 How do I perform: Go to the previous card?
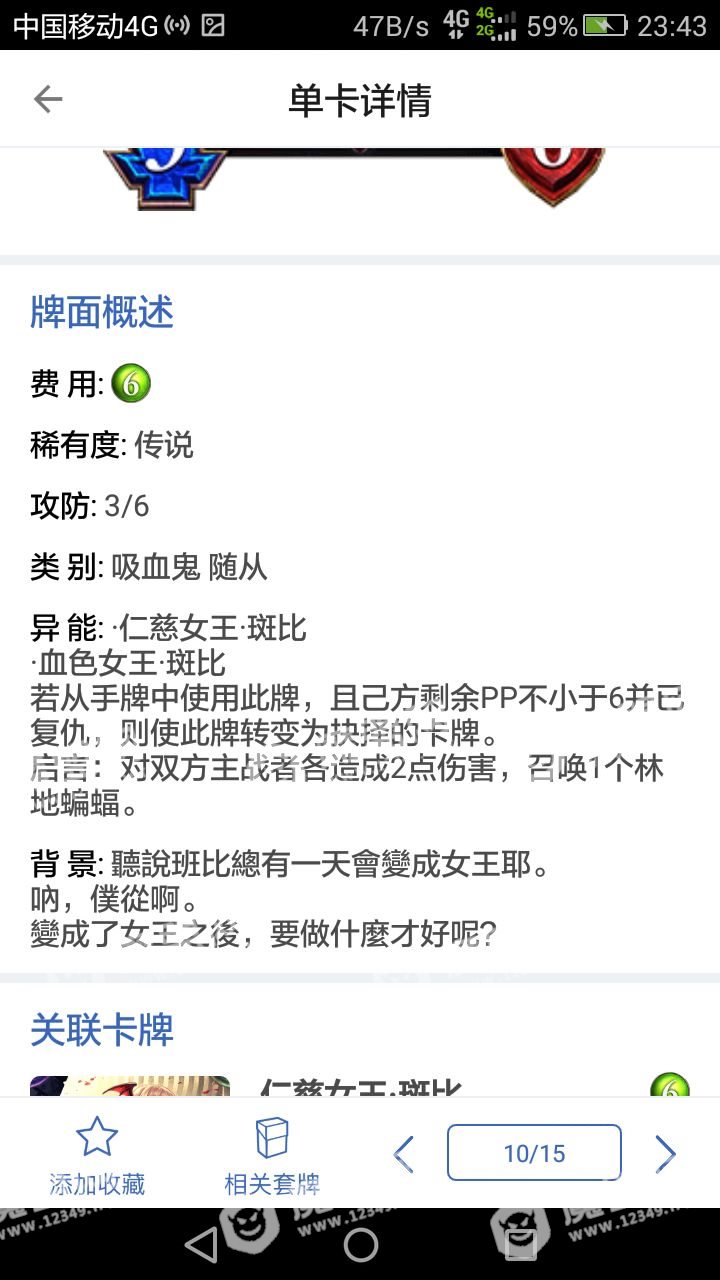coord(404,1154)
